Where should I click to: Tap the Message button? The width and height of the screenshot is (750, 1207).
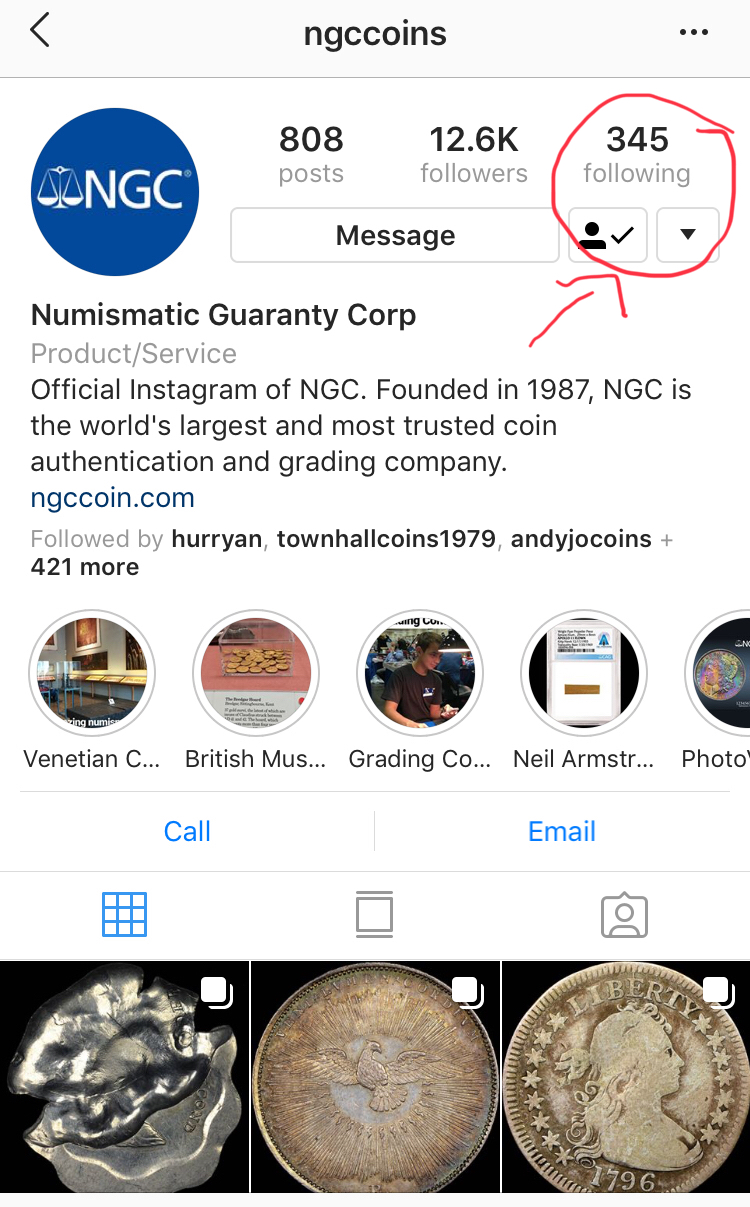[395, 235]
